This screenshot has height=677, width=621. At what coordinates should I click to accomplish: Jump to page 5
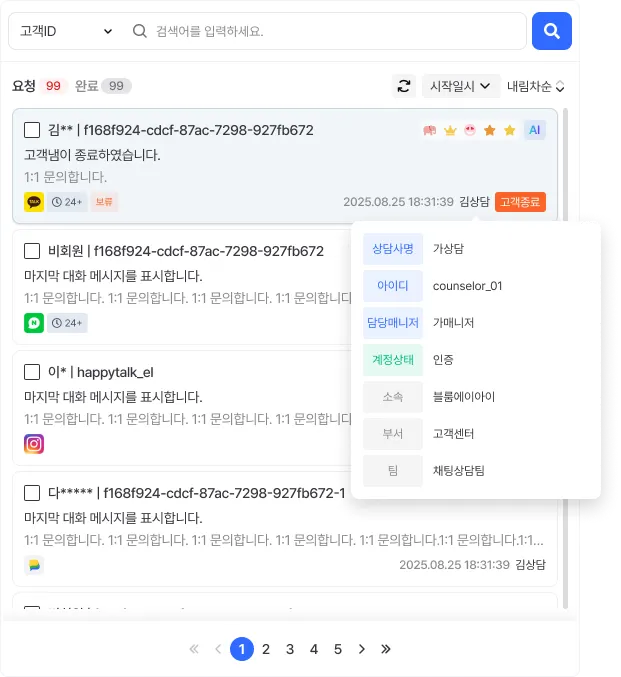click(338, 649)
